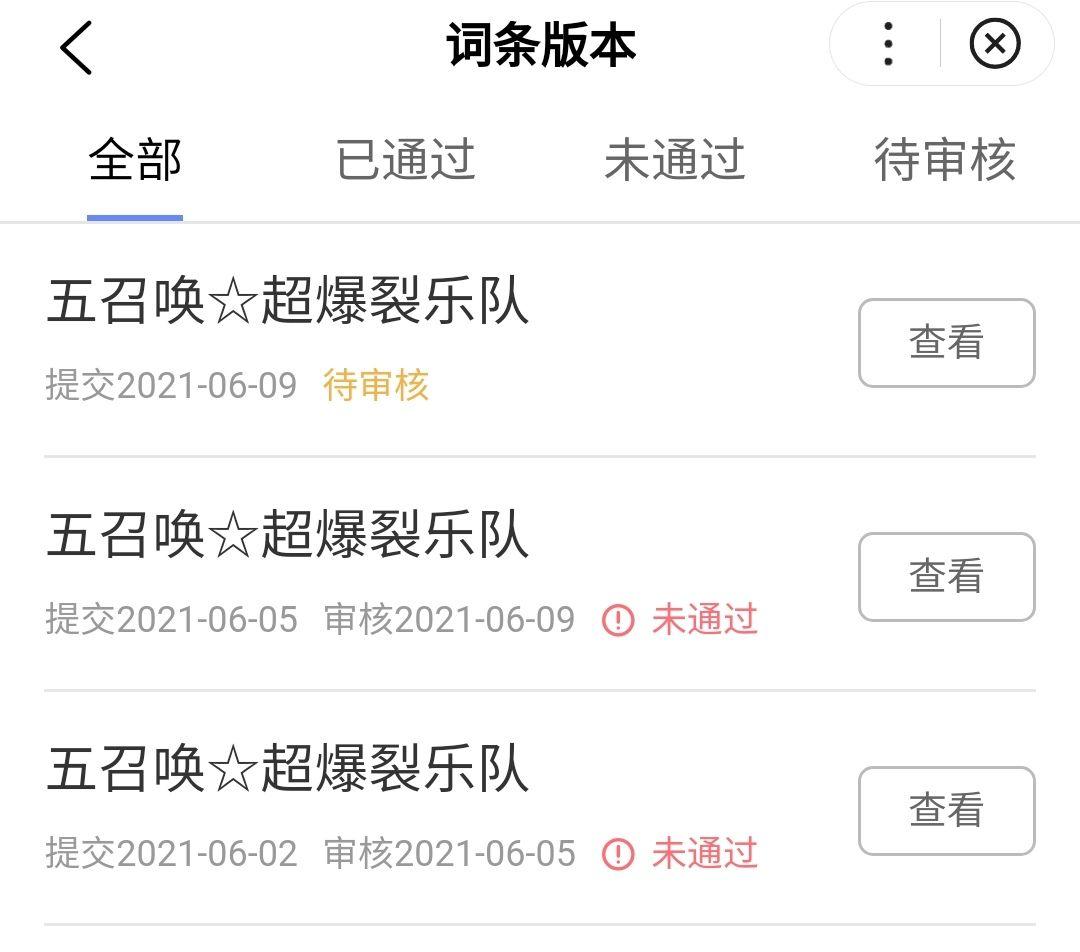Switch to the 未通过 tab
The height and width of the screenshot is (952, 1080).
tap(675, 160)
